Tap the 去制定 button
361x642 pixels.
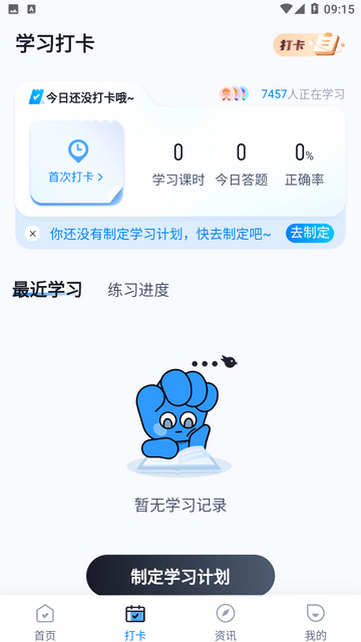pos(309,233)
